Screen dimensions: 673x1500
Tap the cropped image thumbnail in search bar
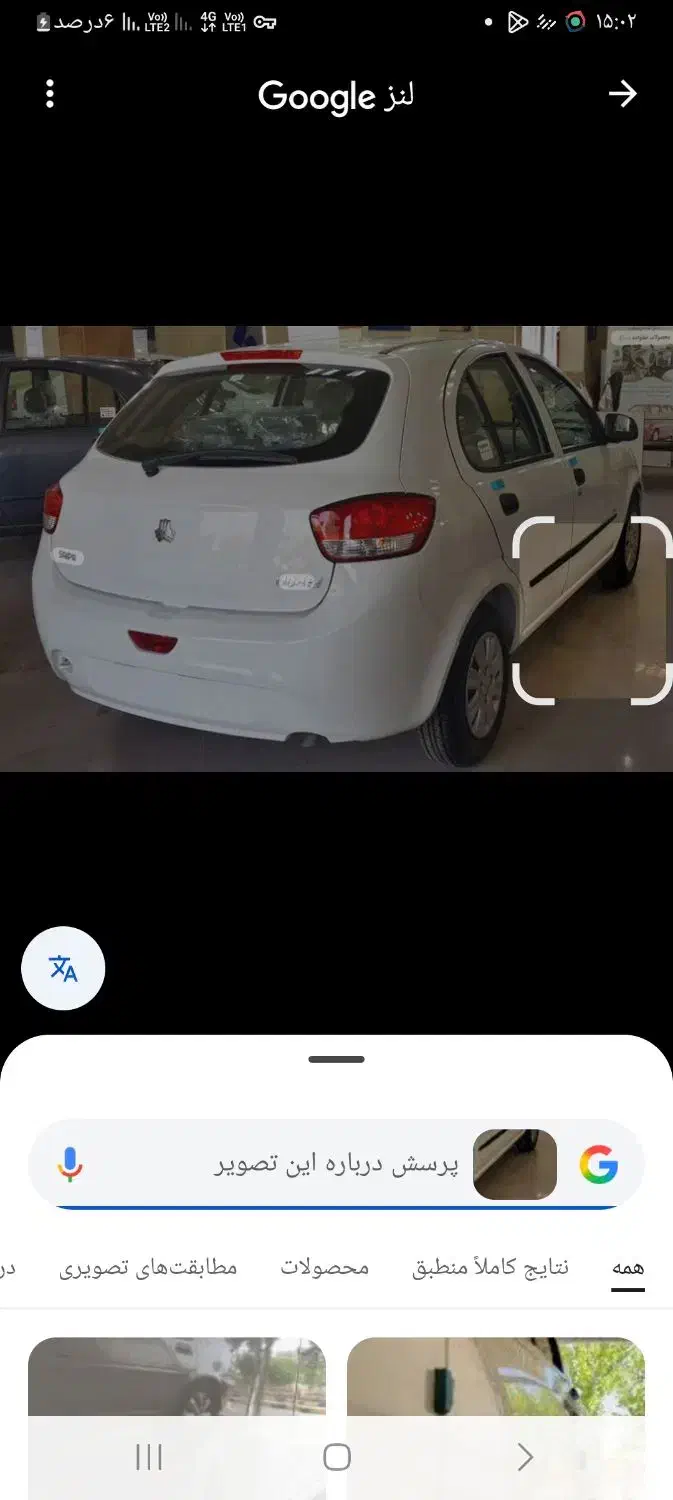point(514,1165)
